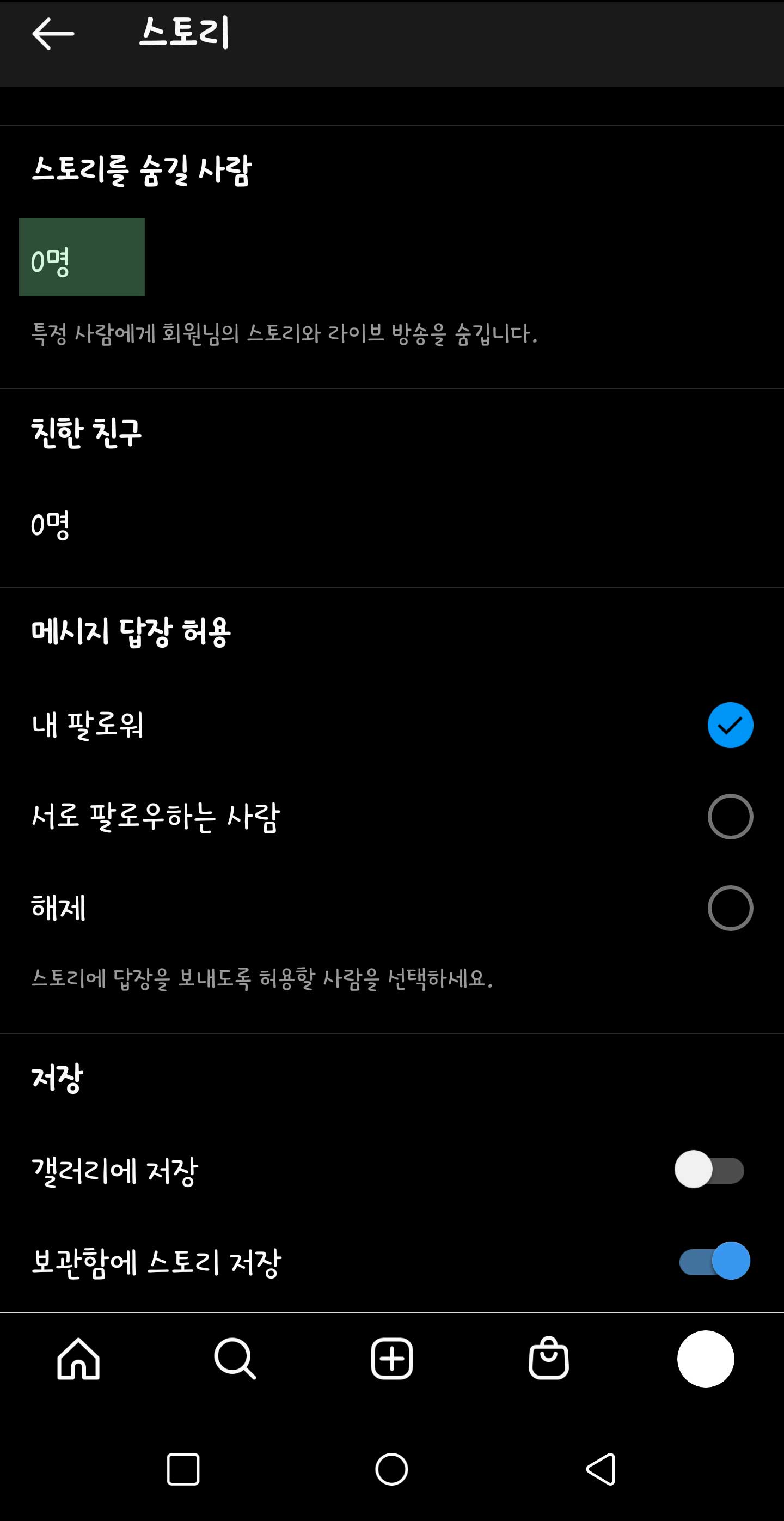
Task: Enable 갤러리에 저장 switch
Action: [709, 1169]
